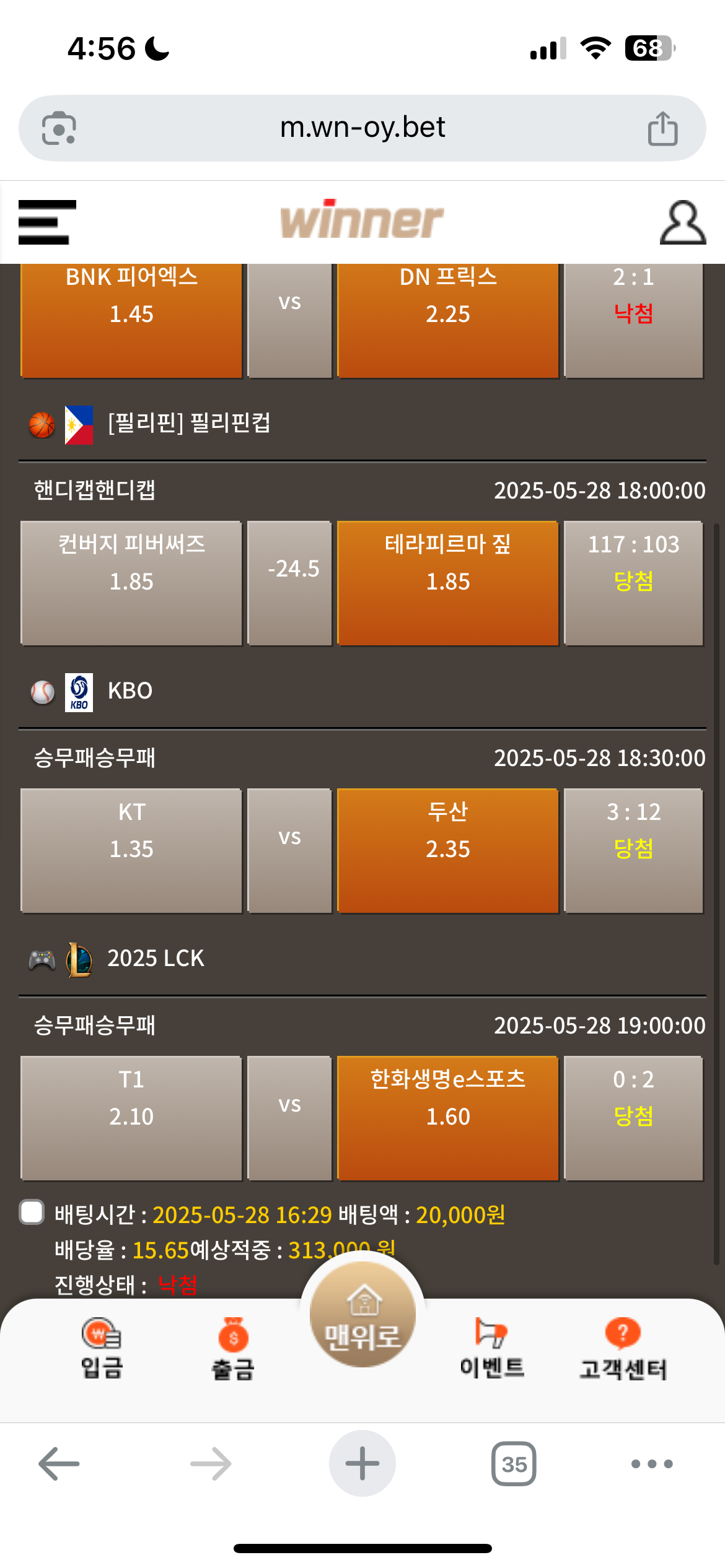Open the hamburger menu
This screenshot has width=725, height=1568.
click(x=47, y=222)
